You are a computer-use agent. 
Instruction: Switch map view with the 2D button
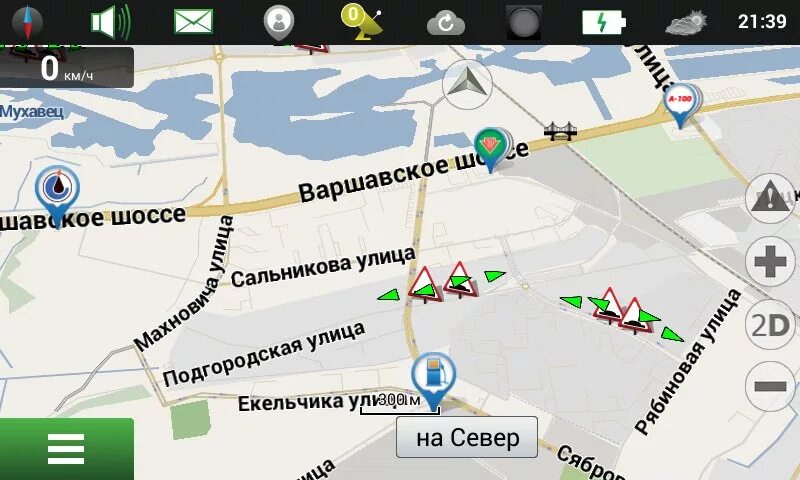point(771,324)
